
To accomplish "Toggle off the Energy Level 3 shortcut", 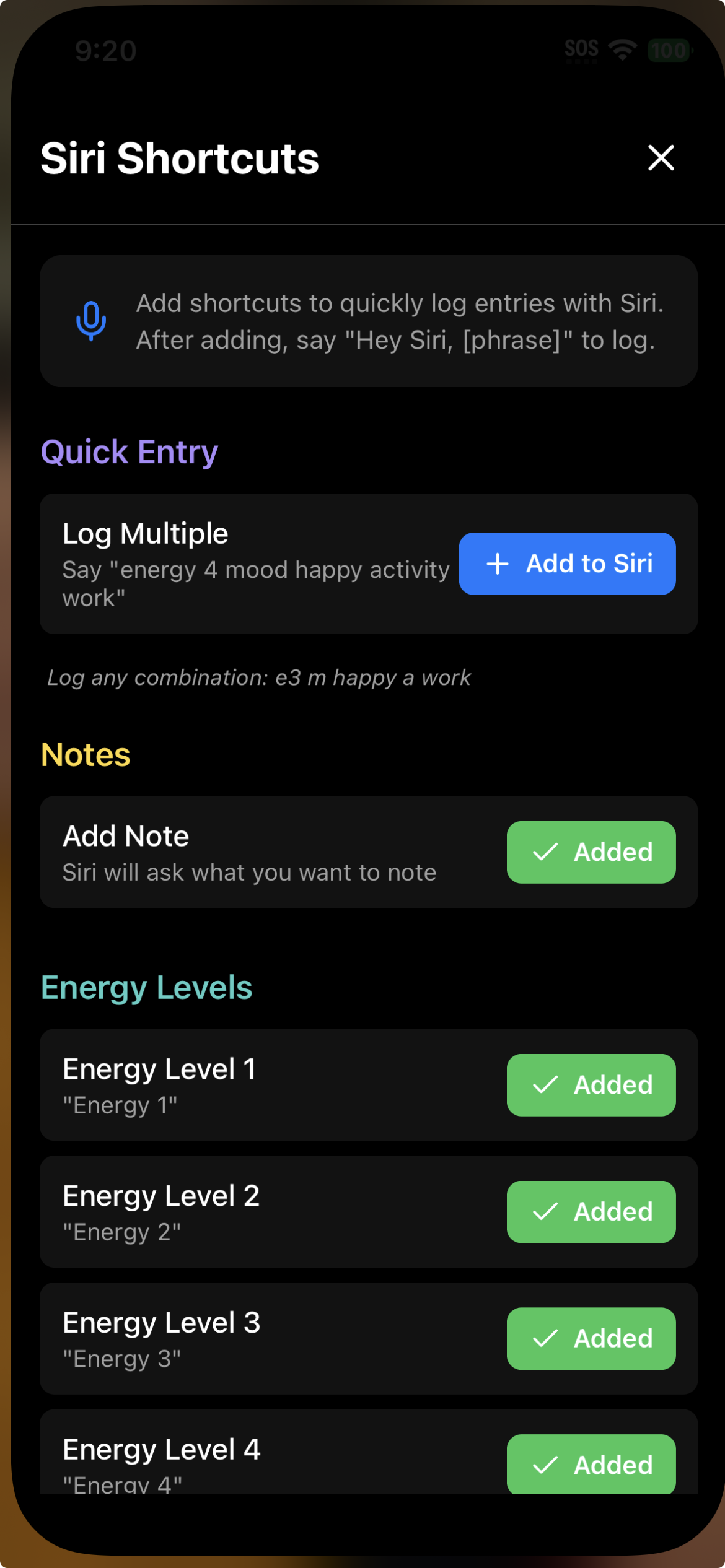I will (591, 1339).
